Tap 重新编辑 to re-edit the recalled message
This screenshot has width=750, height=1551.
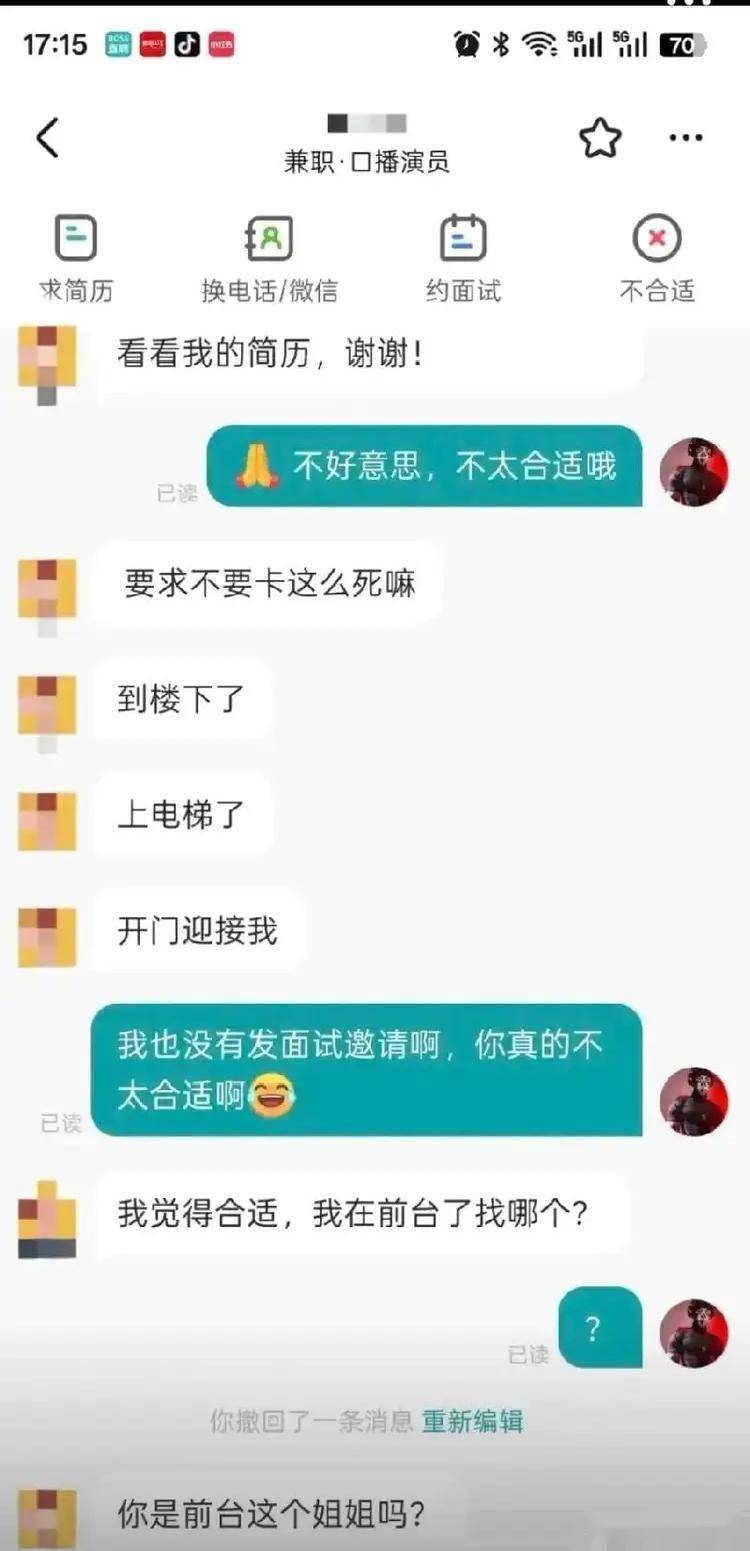point(472,1421)
